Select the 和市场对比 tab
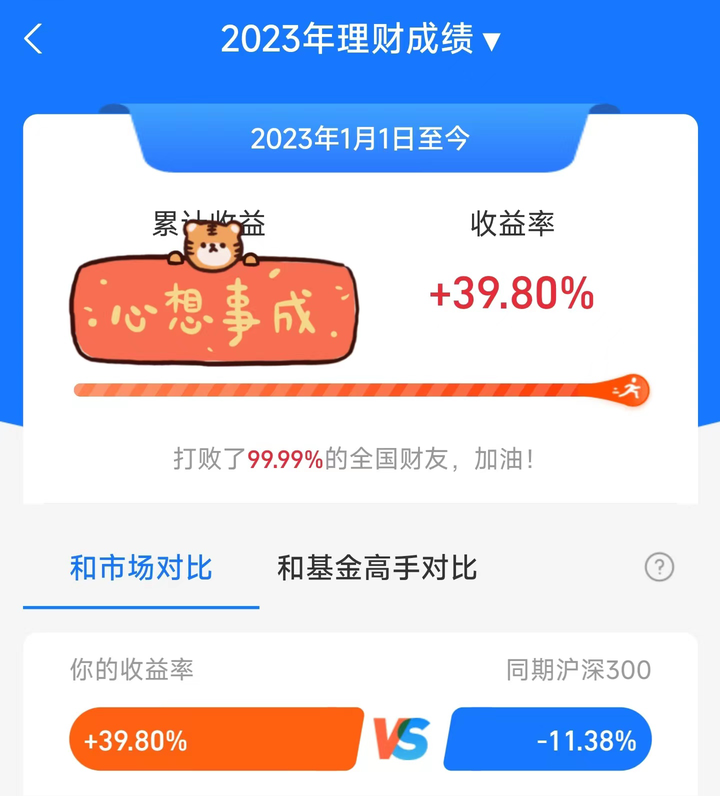720x796 pixels. tap(141, 569)
